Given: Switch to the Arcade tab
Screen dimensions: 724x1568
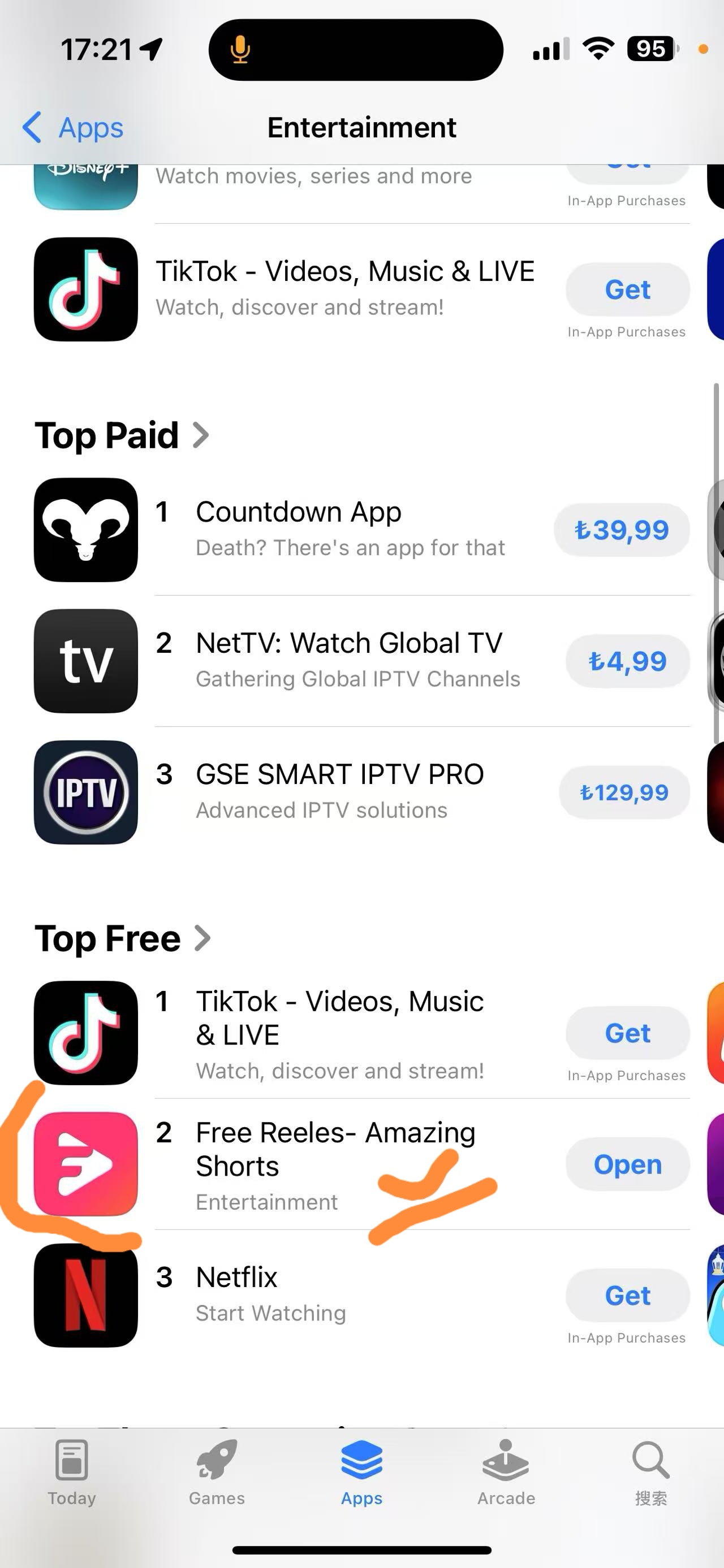Looking at the screenshot, I should click(x=506, y=1472).
